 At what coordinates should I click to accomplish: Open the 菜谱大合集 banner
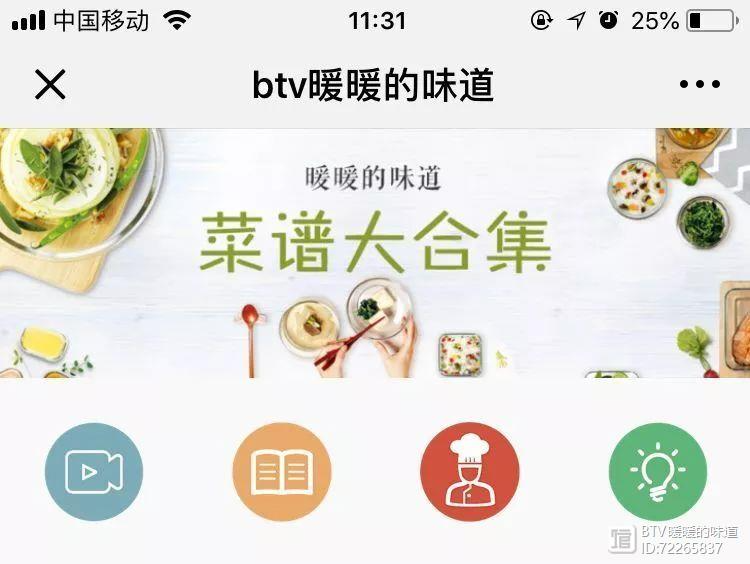(x=375, y=252)
